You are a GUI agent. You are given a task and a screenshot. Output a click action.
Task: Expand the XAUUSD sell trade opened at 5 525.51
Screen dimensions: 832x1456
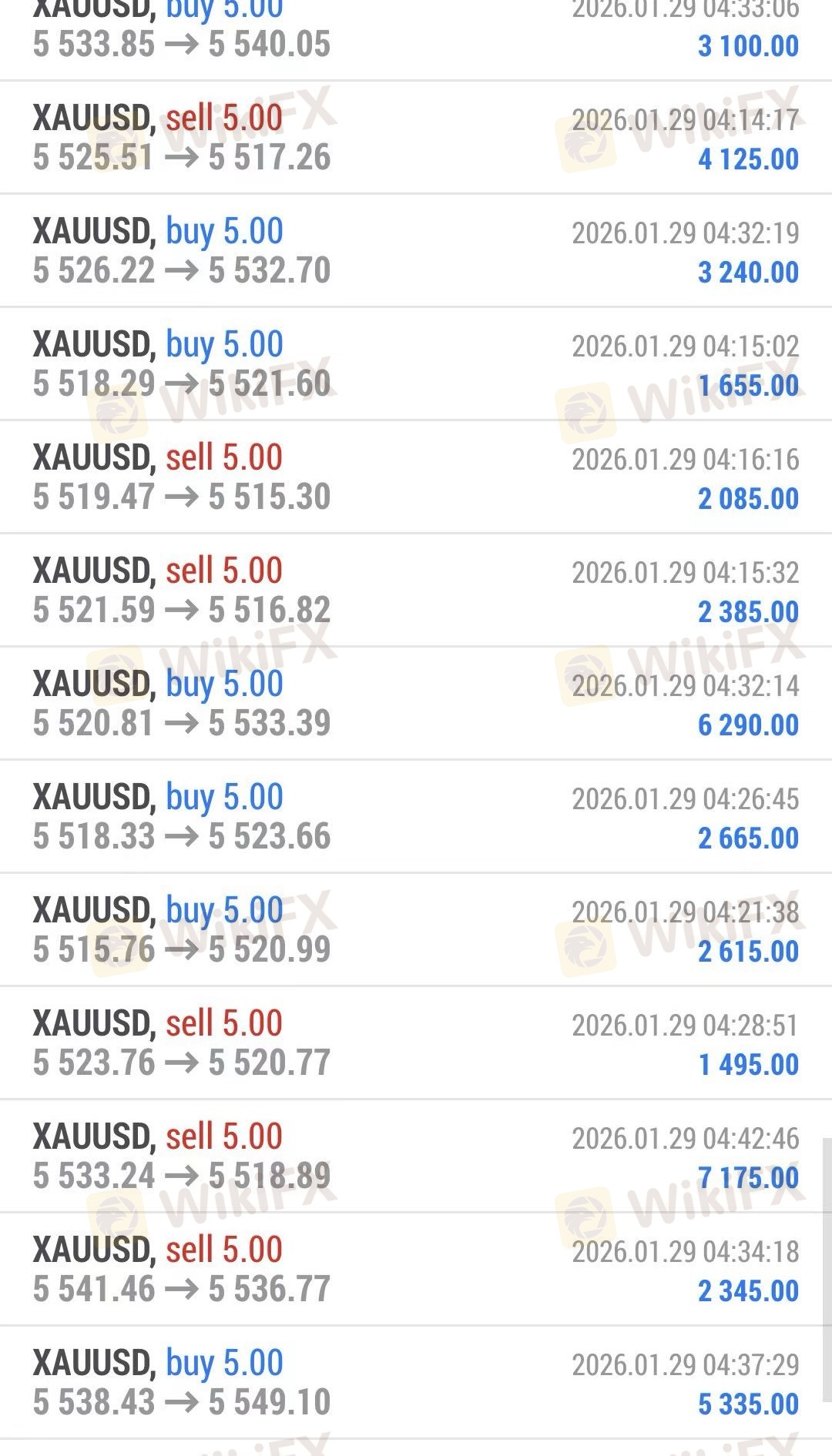(x=416, y=138)
